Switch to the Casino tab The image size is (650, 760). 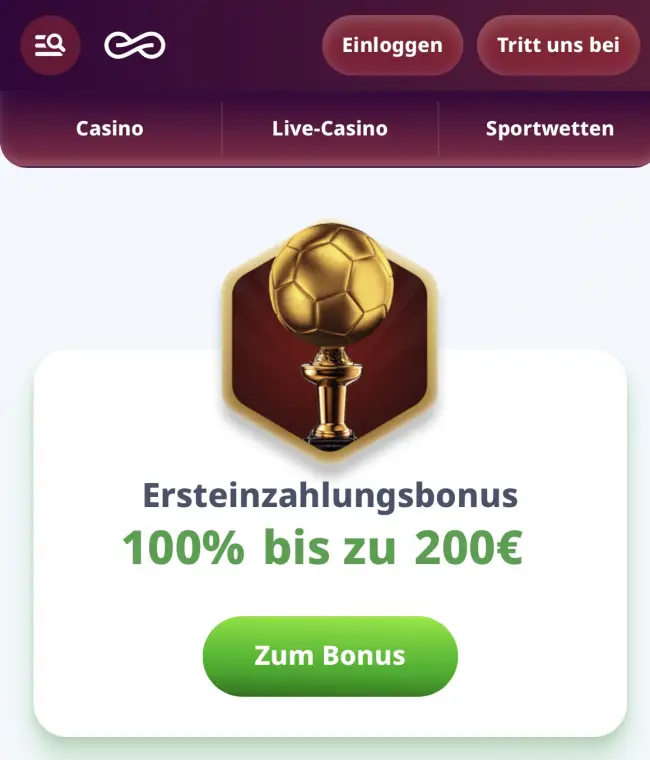pos(110,129)
